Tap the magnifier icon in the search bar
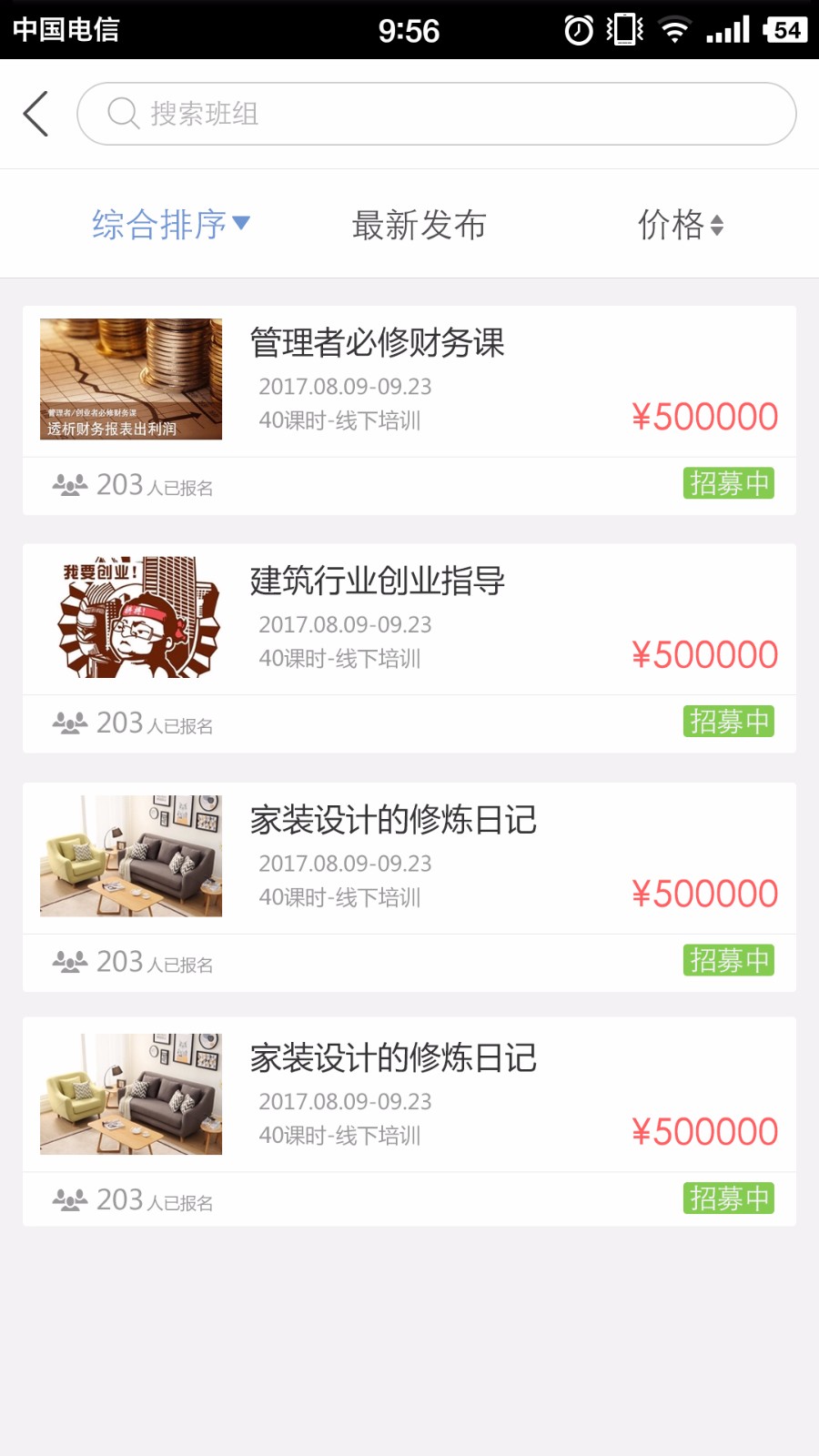The width and height of the screenshot is (819, 1456). [x=121, y=114]
